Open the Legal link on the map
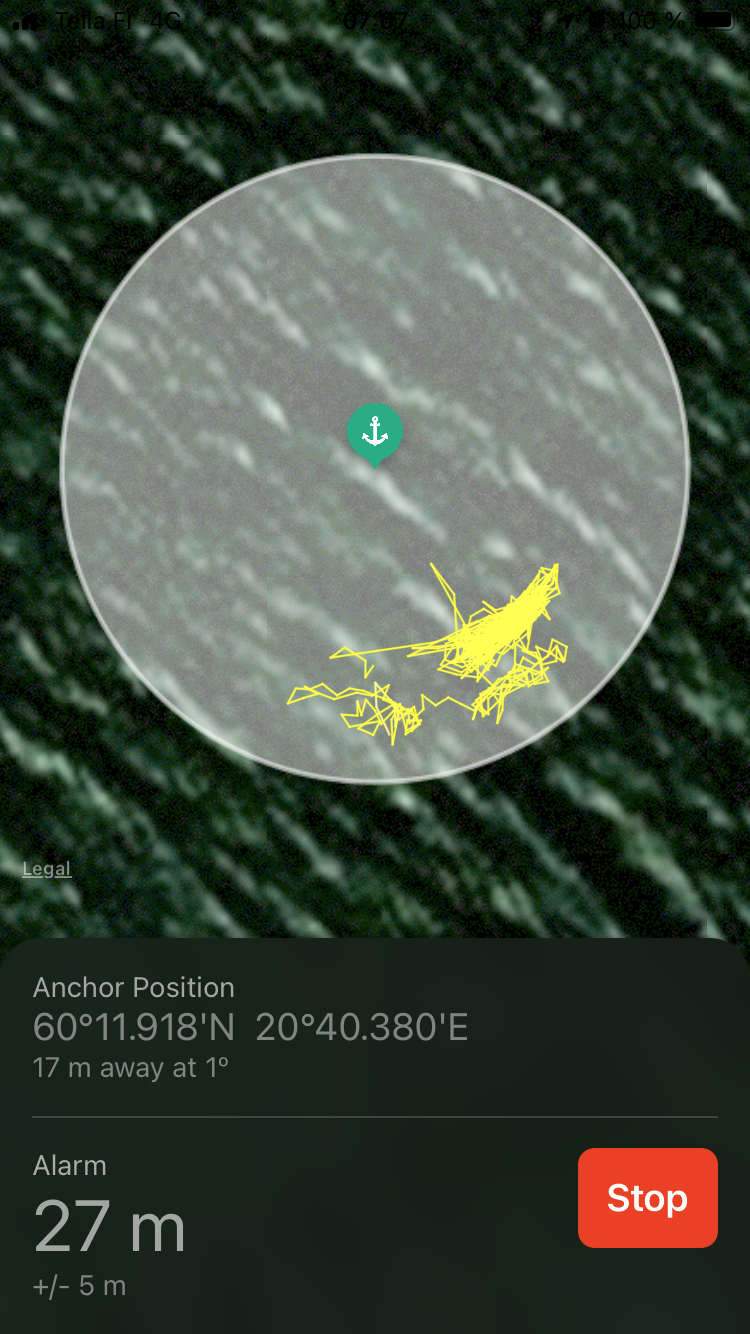 point(47,868)
